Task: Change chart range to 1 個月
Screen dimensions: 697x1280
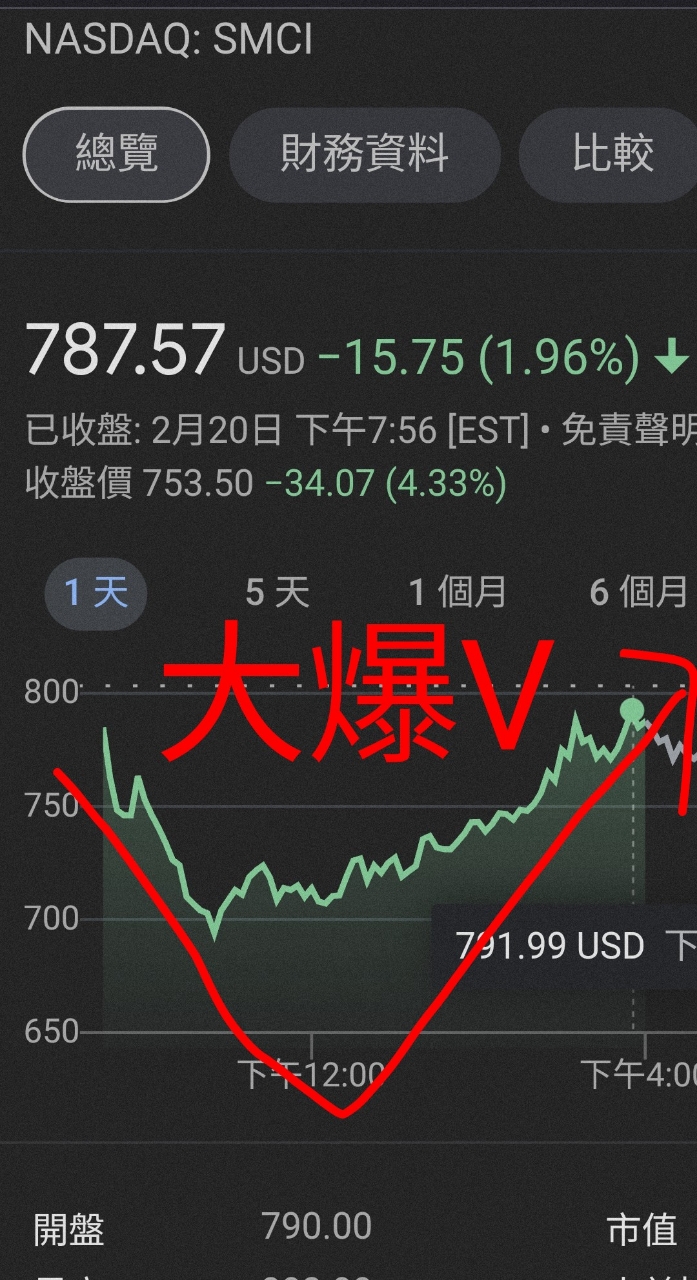Action: (458, 593)
